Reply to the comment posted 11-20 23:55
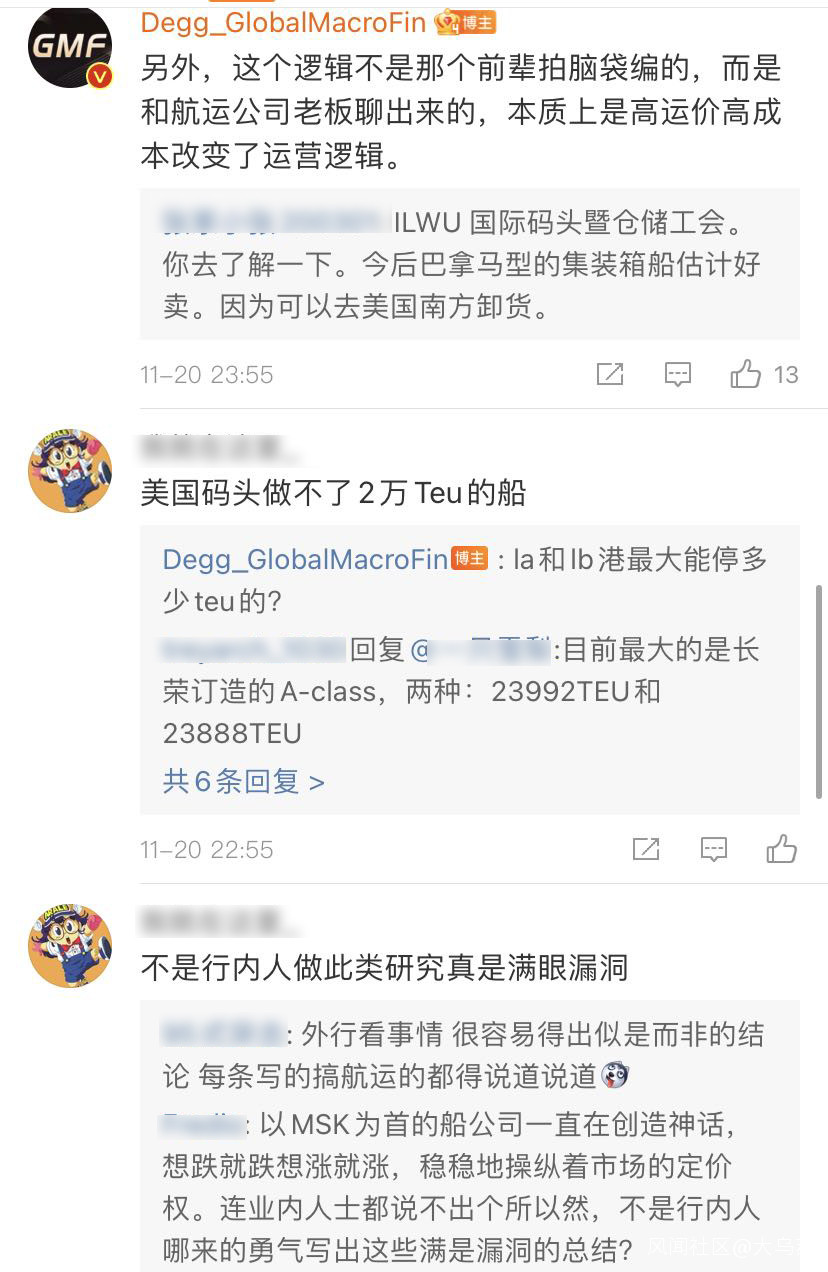Image resolution: width=828 pixels, height=1272 pixels. (678, 375)
